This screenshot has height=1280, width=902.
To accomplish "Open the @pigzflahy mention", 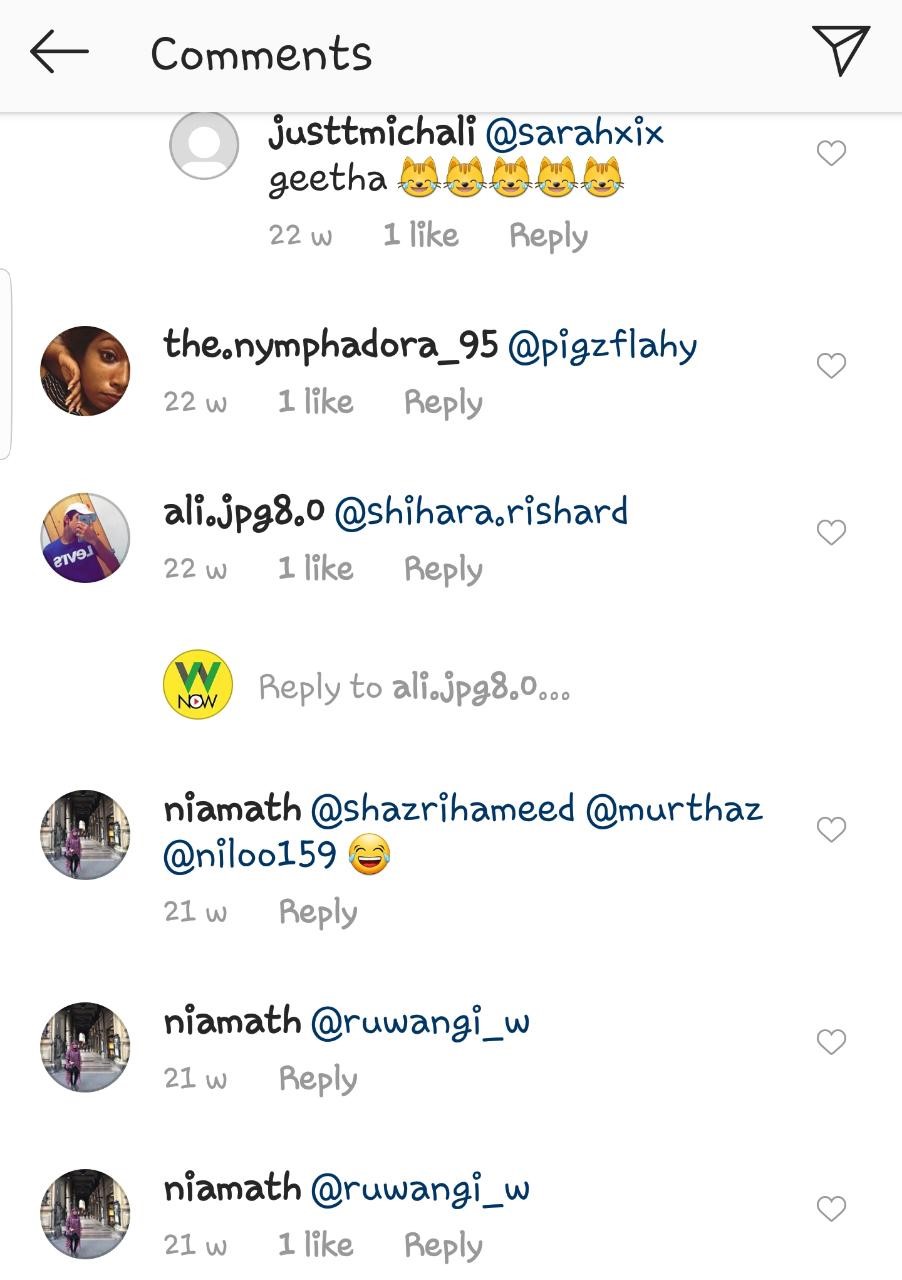I will [x=602, y=346].
